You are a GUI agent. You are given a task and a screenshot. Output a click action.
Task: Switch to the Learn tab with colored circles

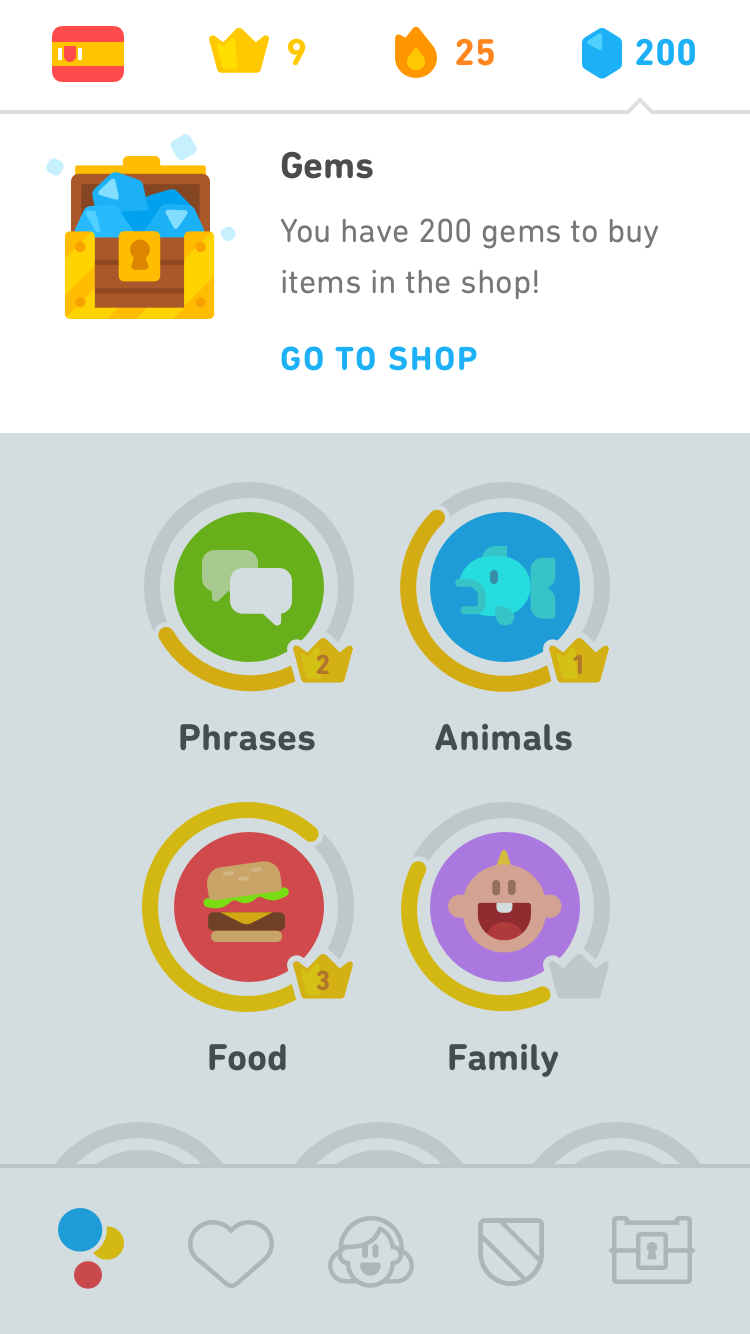(x=90, y=1248)
